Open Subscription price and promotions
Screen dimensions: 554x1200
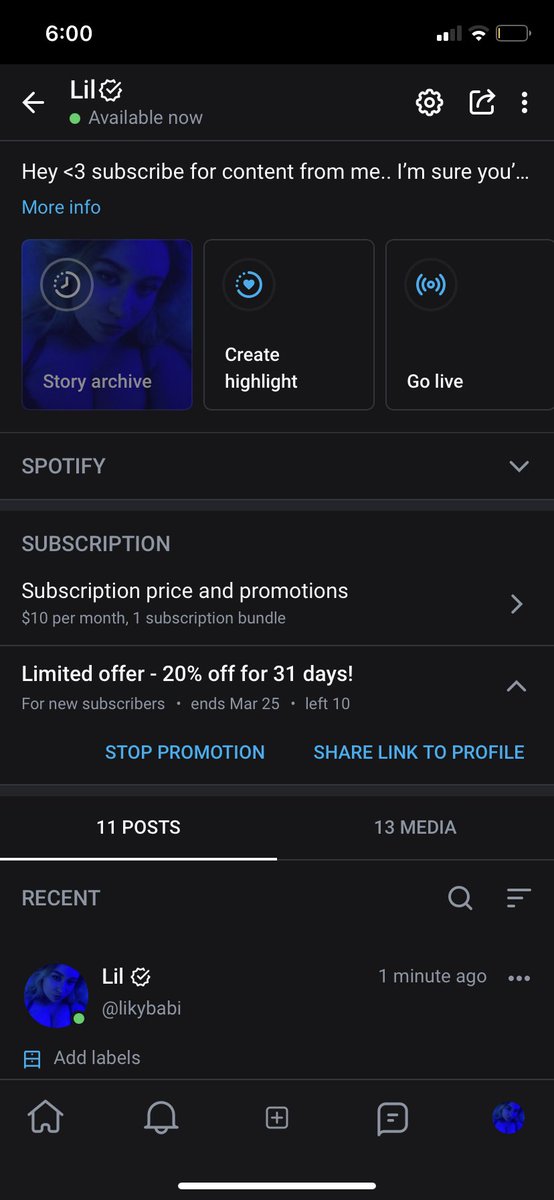click(277, 603)
